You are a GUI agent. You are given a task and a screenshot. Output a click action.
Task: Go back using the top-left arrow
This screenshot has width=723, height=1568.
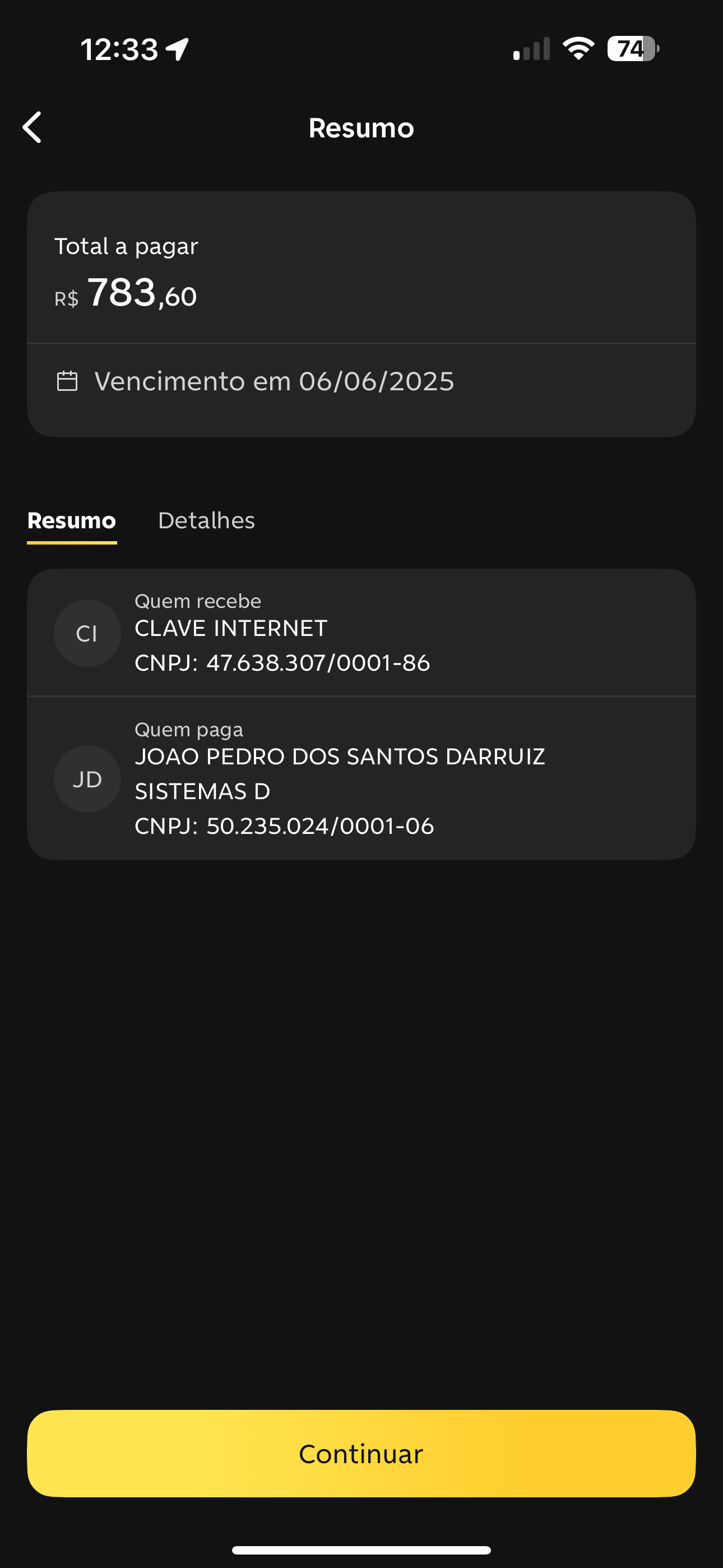pyautogui.click(x=33, y=128)
